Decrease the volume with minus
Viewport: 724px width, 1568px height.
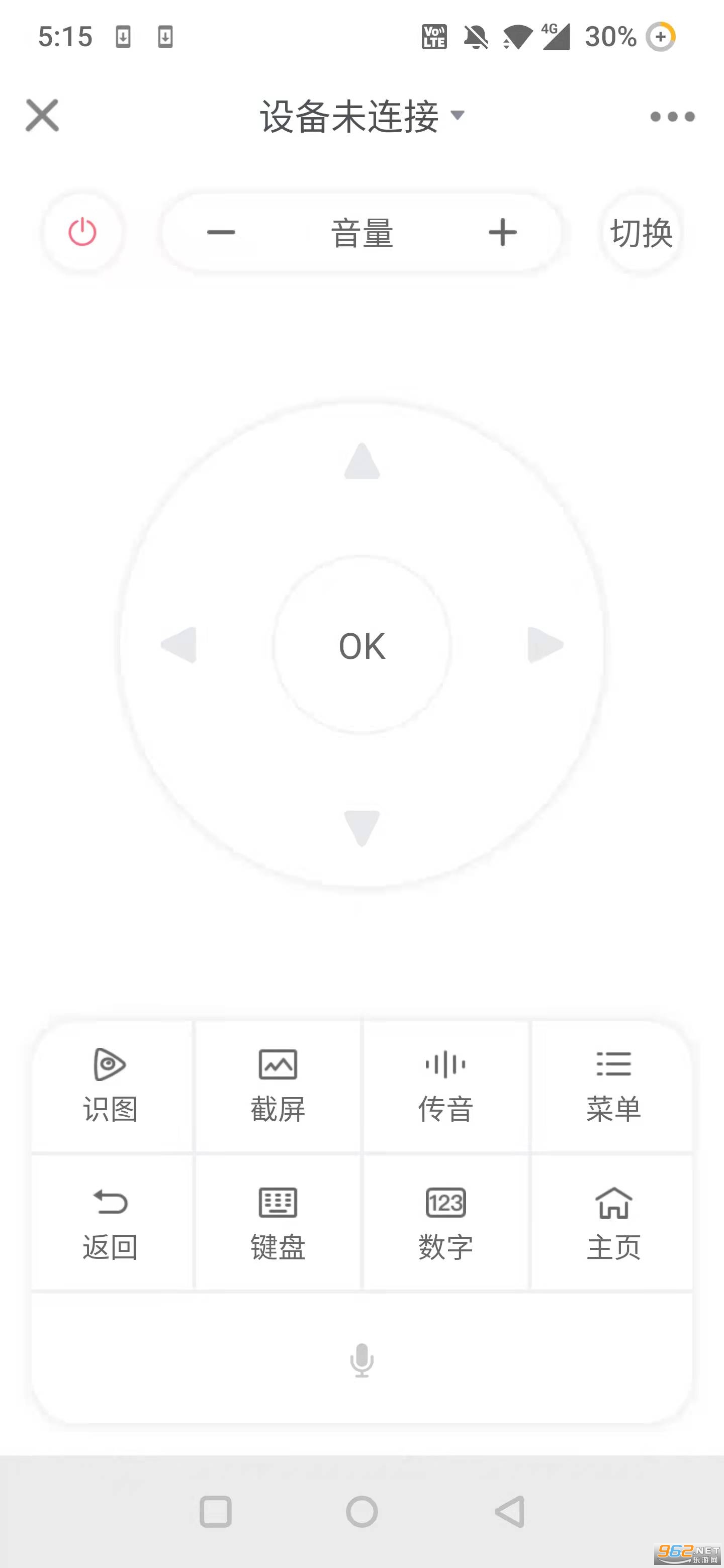(221, 233)
